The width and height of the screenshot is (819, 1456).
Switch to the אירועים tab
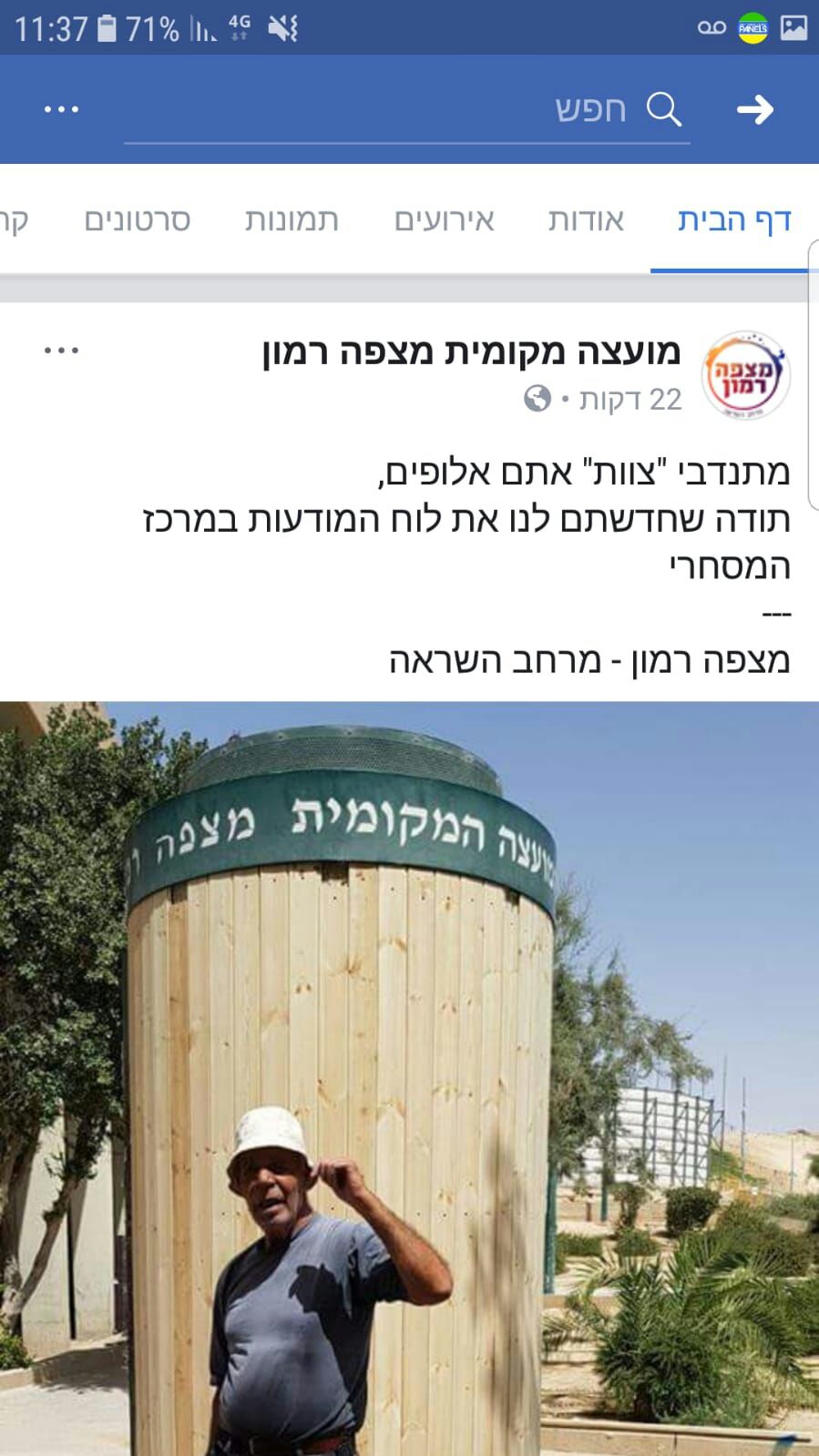(x=444, y=220)
